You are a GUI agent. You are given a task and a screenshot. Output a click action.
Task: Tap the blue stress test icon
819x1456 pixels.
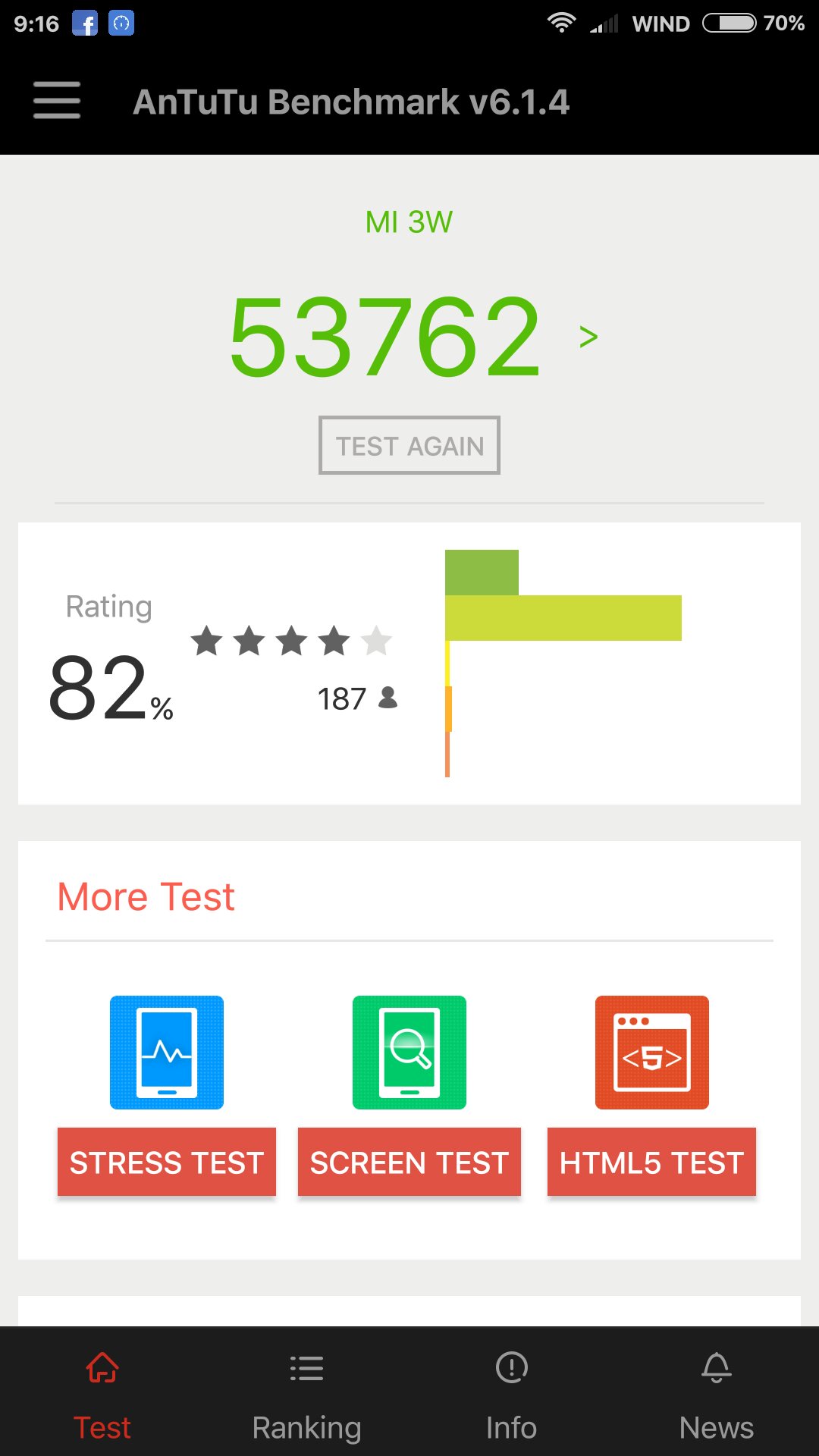[x=167, y=1053]
